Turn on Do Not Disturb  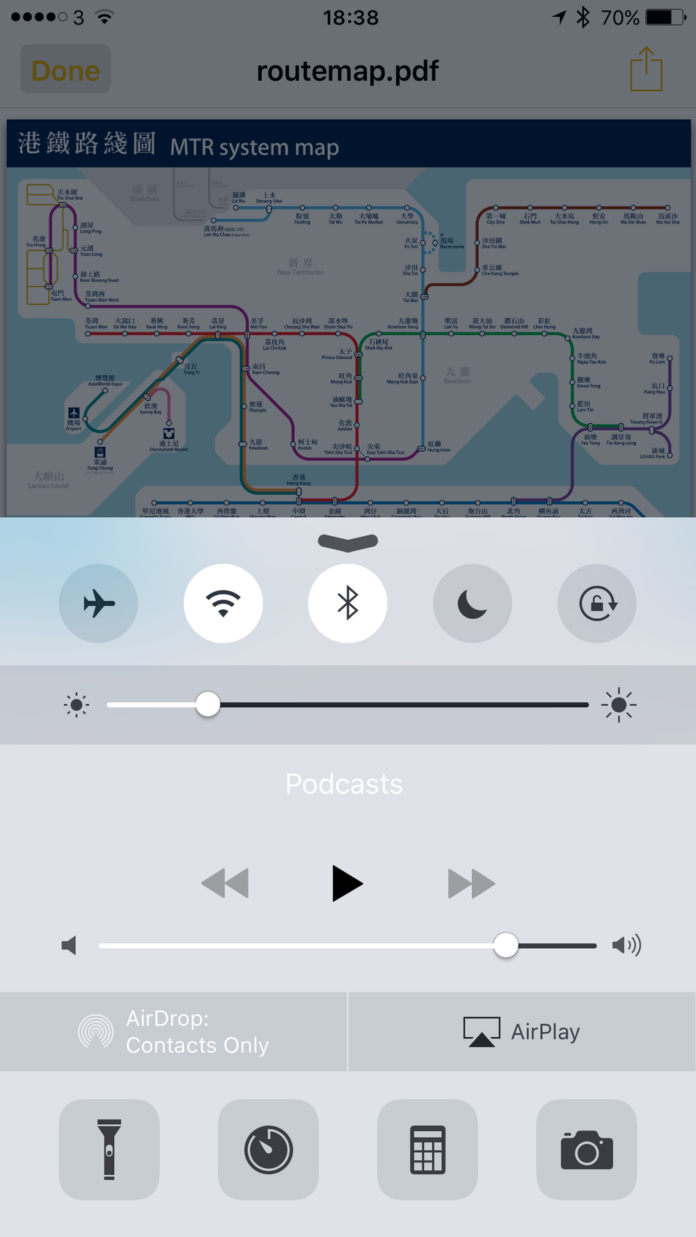coord(472,603)
